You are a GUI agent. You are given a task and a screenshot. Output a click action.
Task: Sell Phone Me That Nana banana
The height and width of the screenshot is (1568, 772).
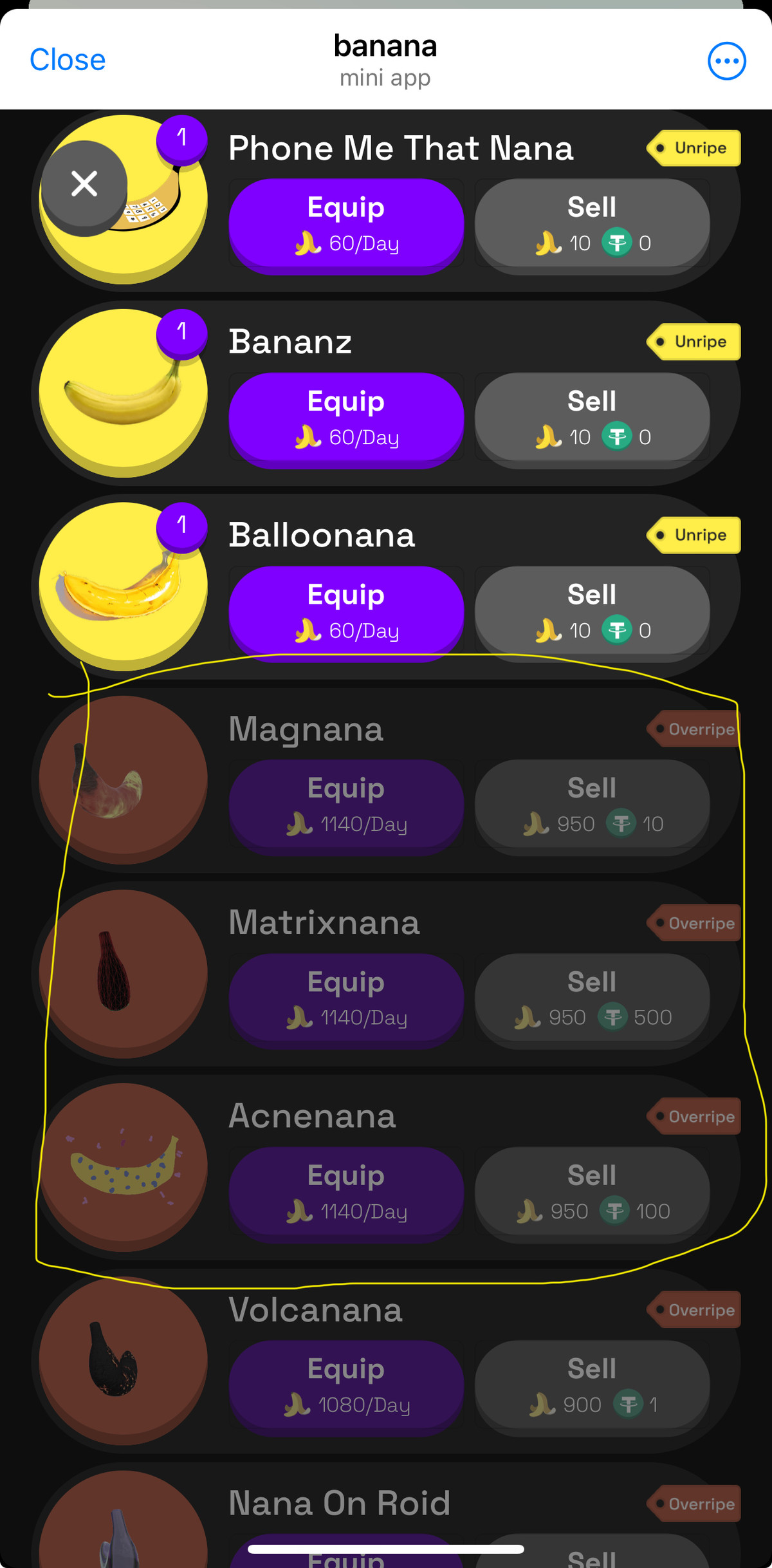592,223
